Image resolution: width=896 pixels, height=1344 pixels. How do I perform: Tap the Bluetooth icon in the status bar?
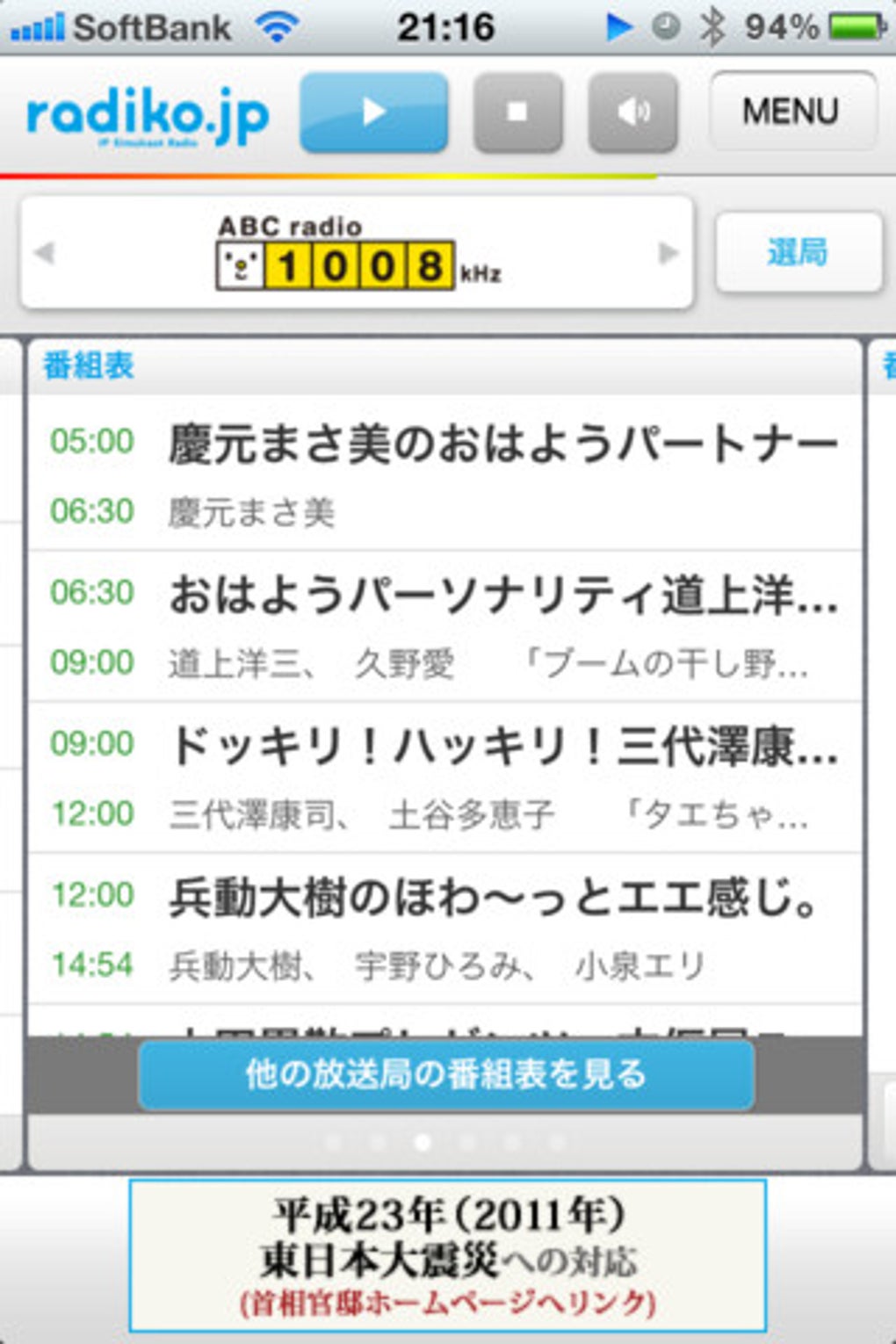tap(712, 26)
